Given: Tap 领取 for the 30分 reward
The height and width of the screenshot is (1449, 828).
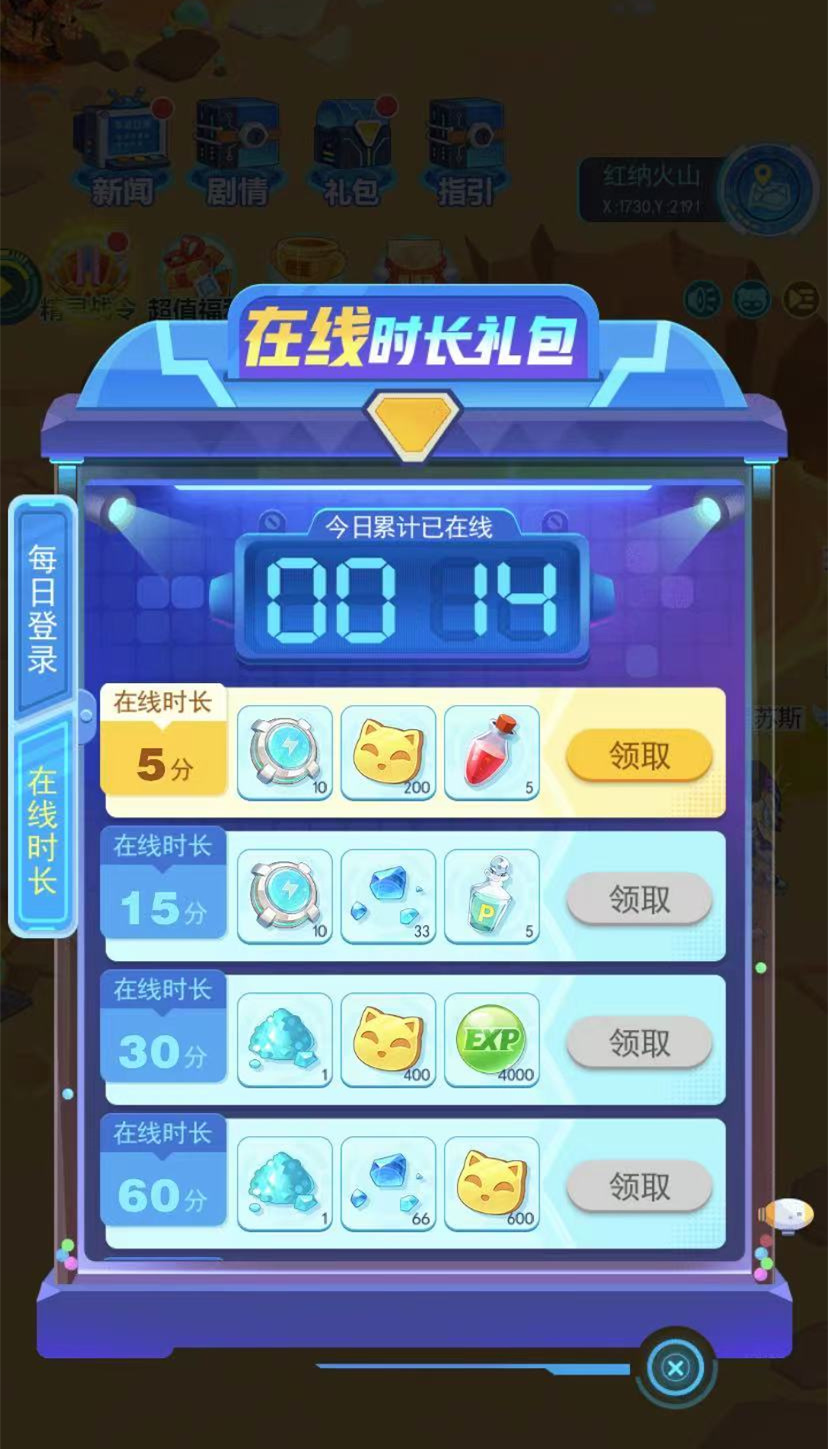Looking at the screenshot, I should coord(639,1044).
